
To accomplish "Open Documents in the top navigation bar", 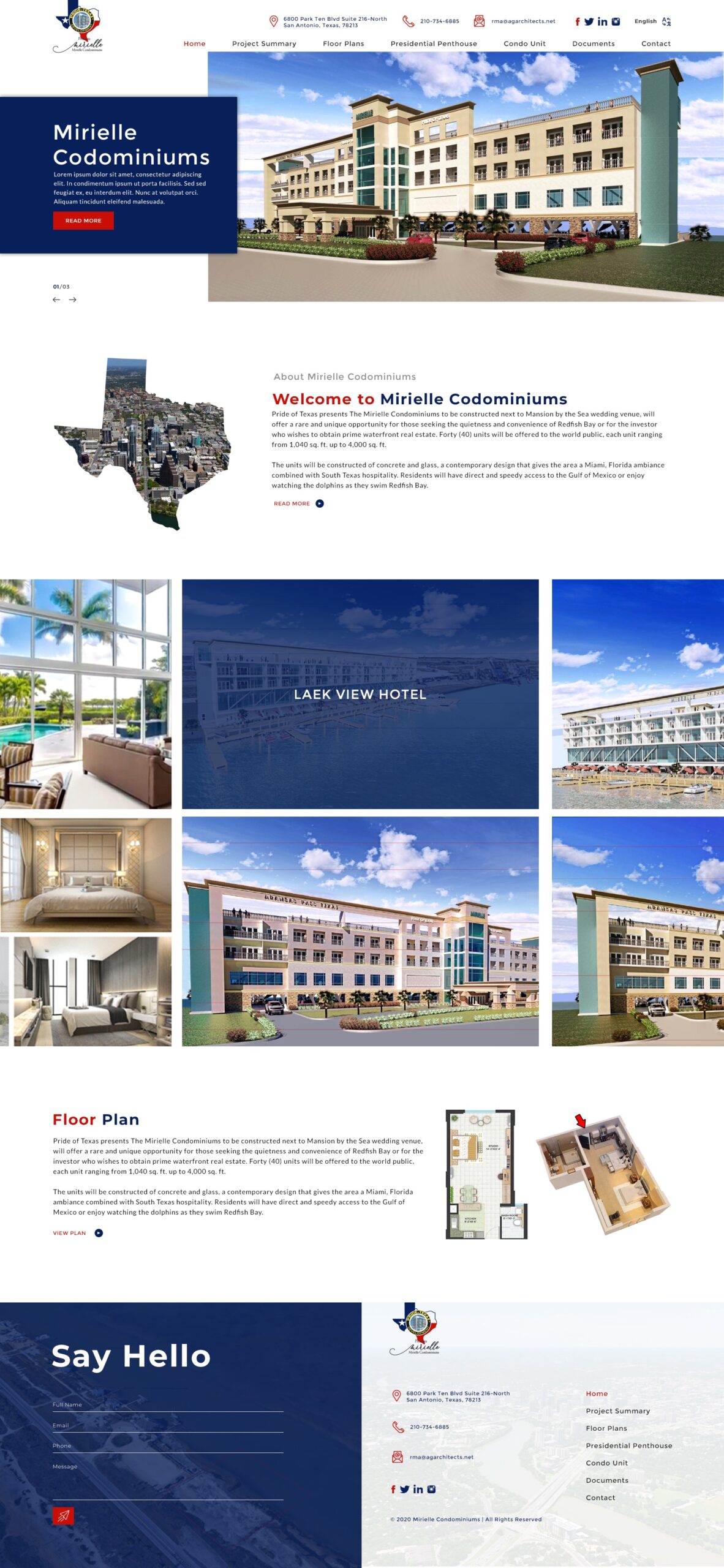I will (594, 43).
